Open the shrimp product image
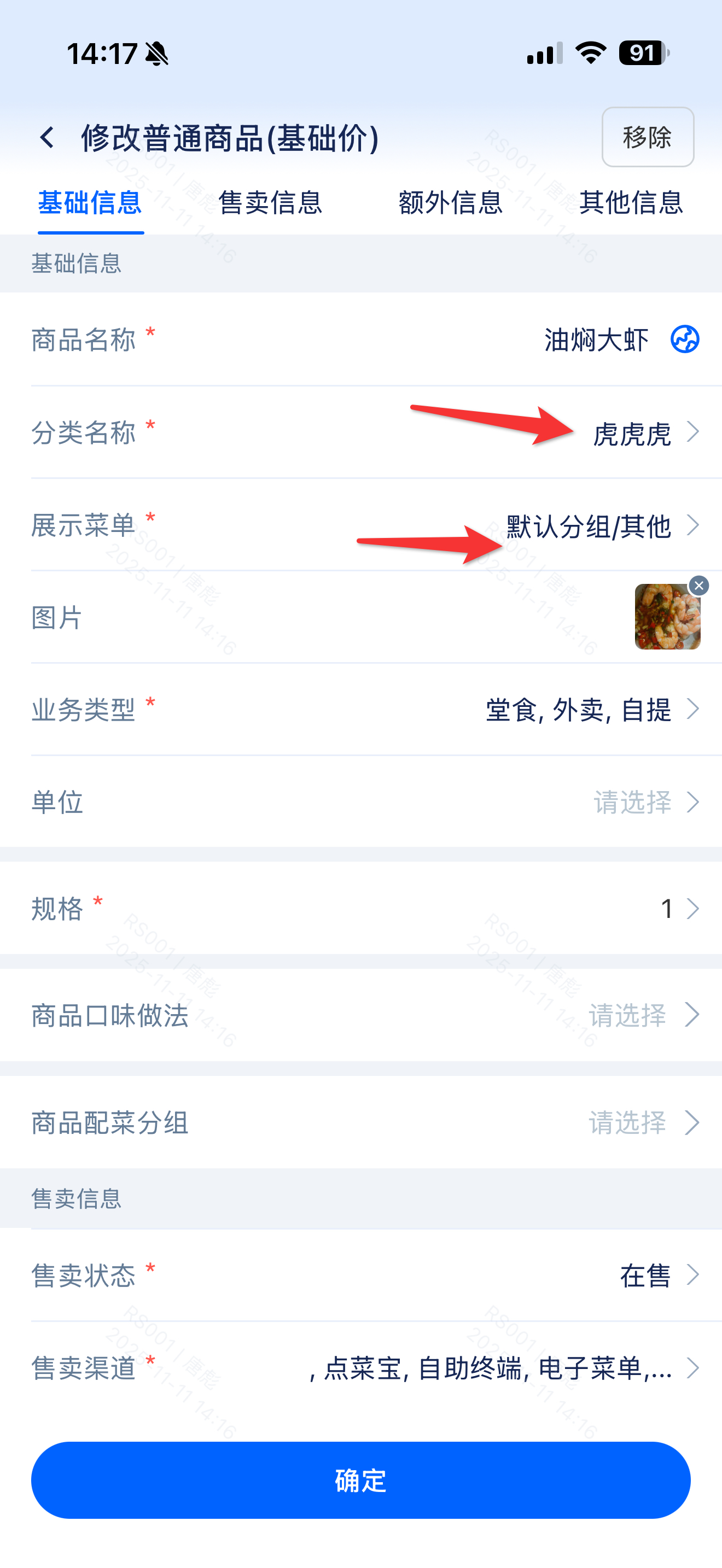This screenshot has height=1568, width=722. 666,618
